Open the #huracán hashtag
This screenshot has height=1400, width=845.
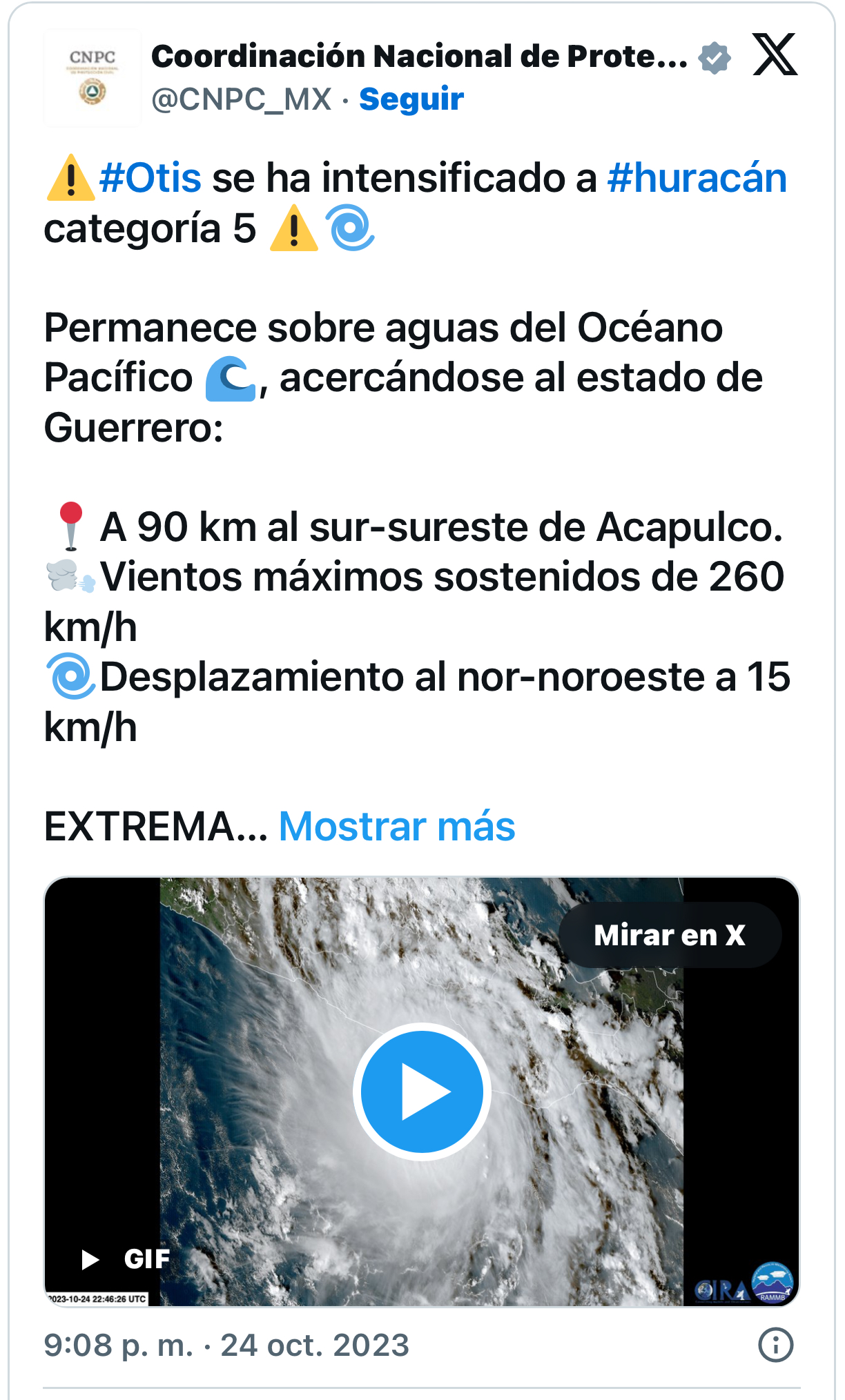click(x=697, y=178)
